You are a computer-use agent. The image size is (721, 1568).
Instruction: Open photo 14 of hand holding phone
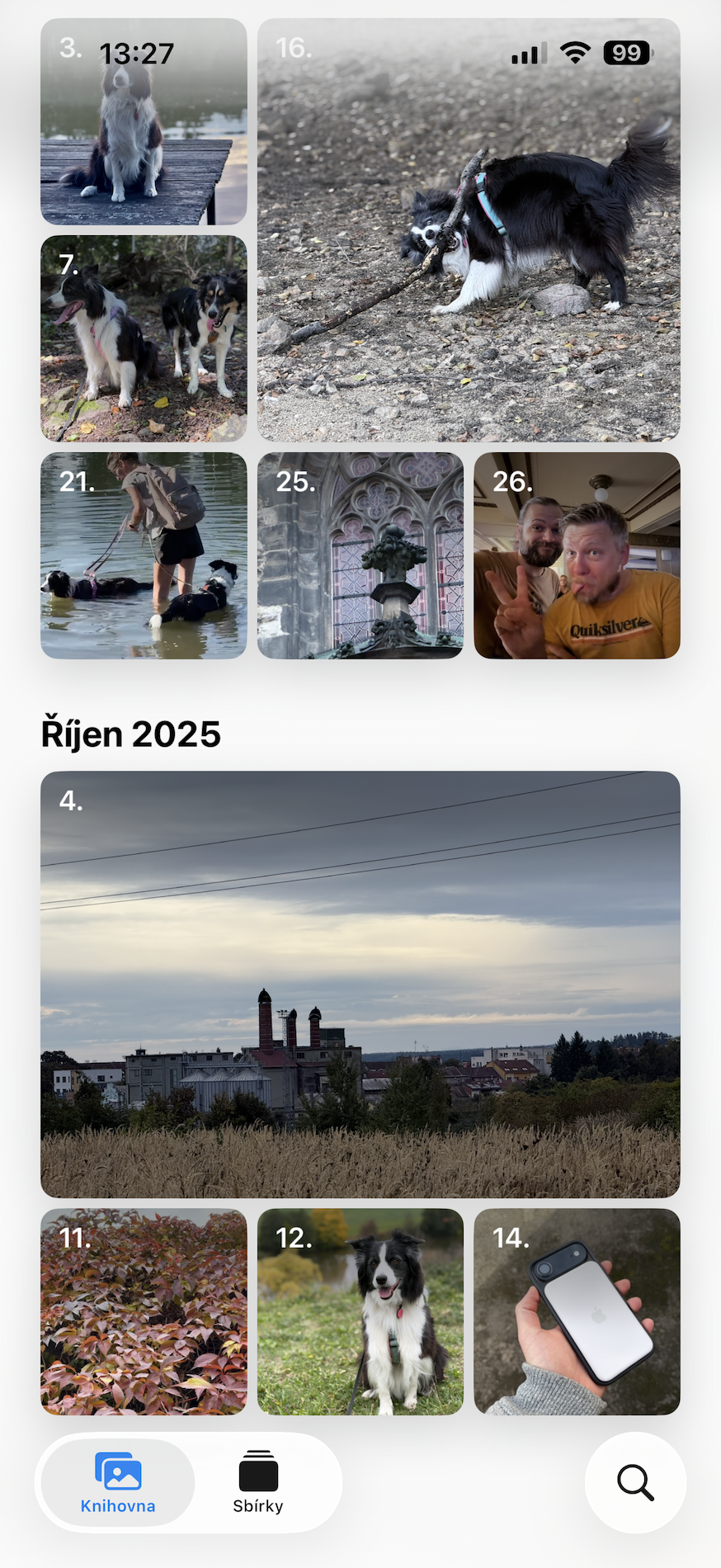click(x=577, y=1312)
